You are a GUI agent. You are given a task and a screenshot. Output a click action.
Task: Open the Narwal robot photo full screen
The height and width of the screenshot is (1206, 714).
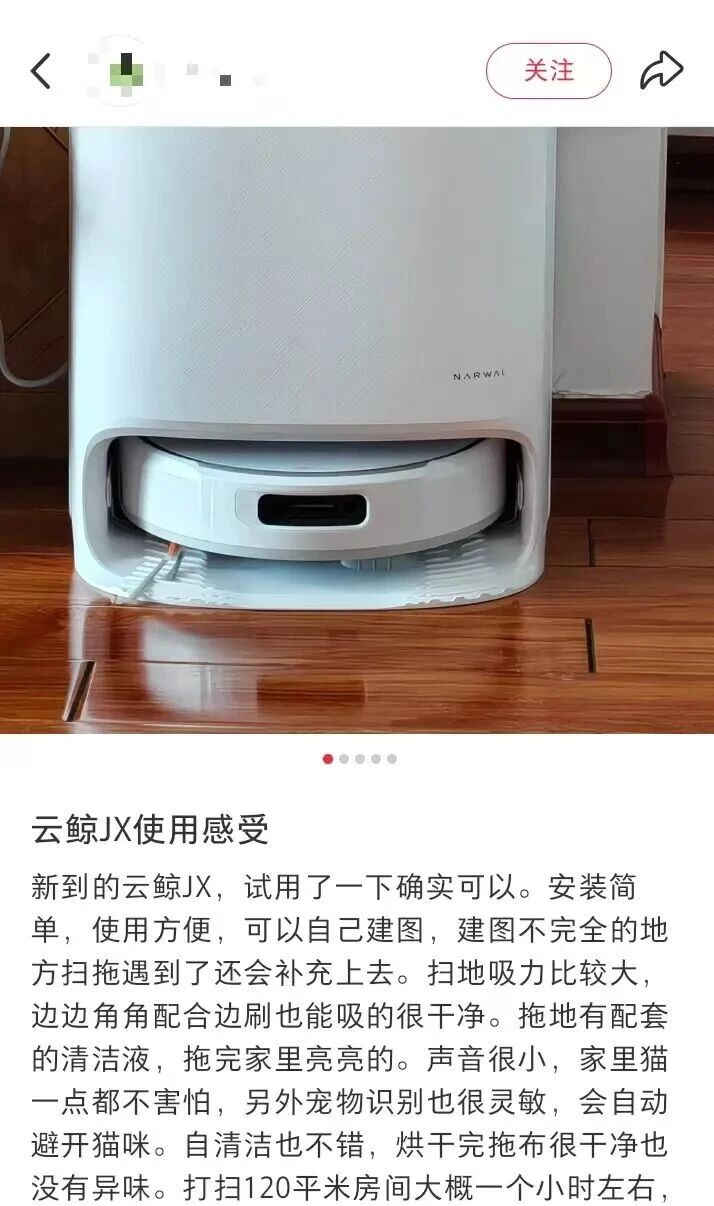357,430
